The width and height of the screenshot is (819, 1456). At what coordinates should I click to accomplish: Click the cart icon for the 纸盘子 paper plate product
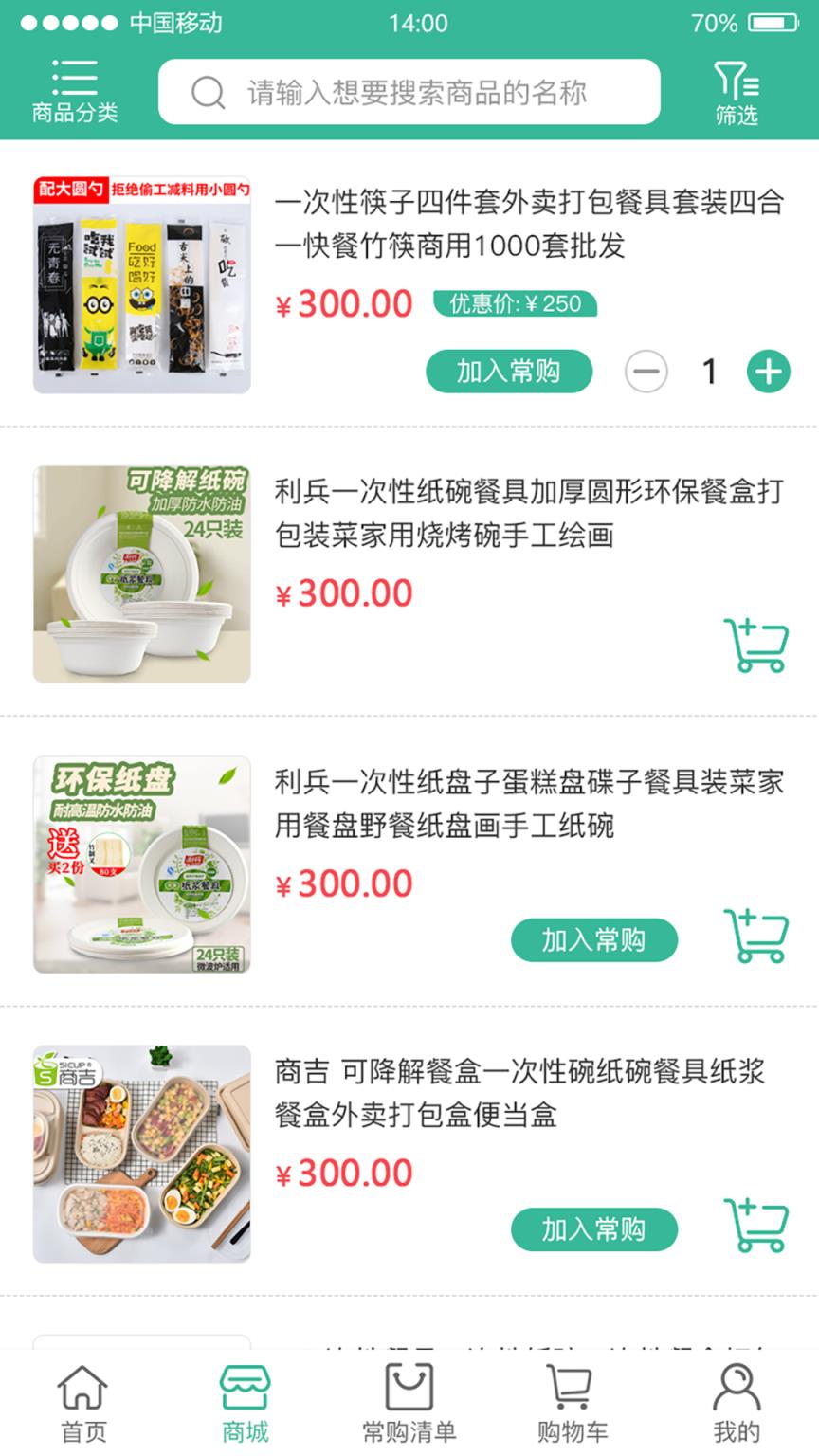point(755,936)
